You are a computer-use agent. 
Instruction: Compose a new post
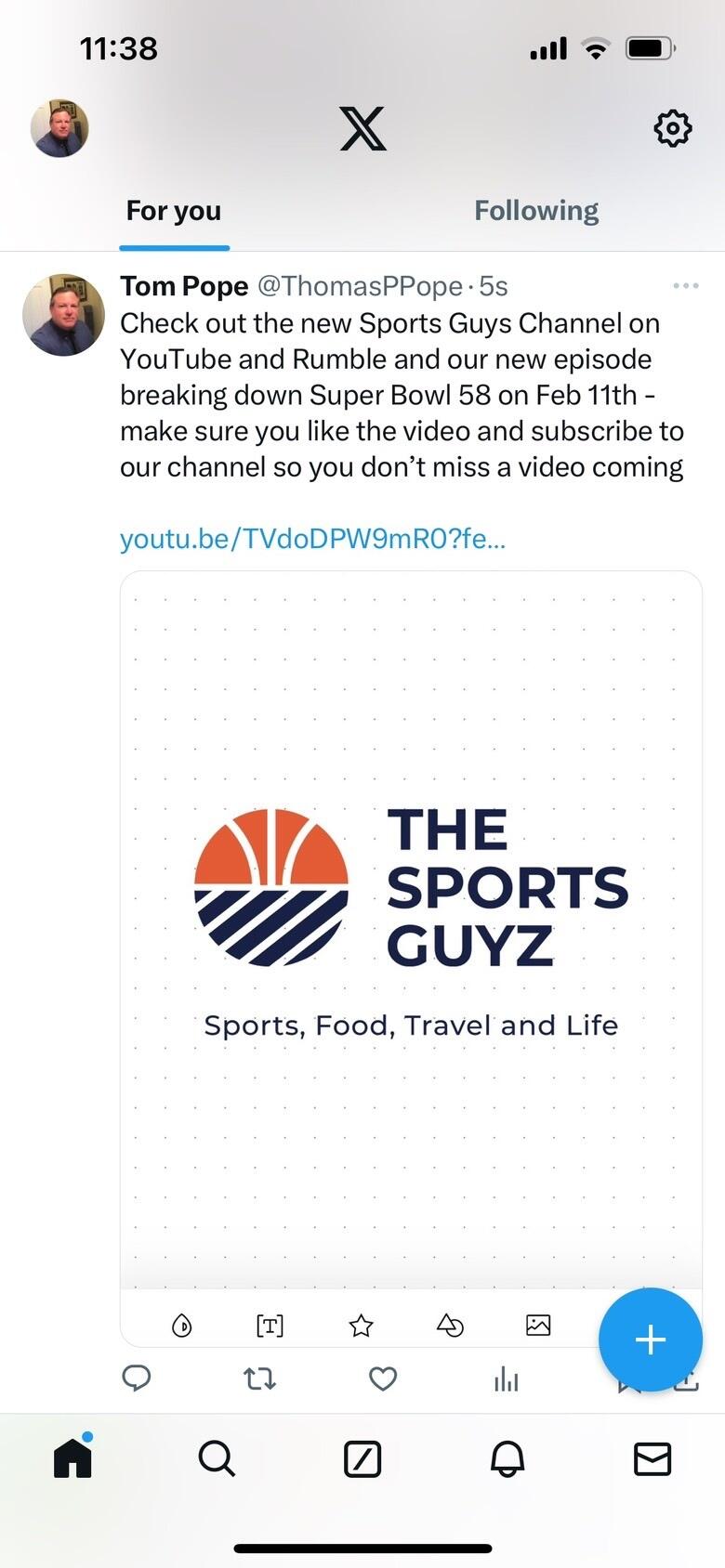tap(650, 1339)
